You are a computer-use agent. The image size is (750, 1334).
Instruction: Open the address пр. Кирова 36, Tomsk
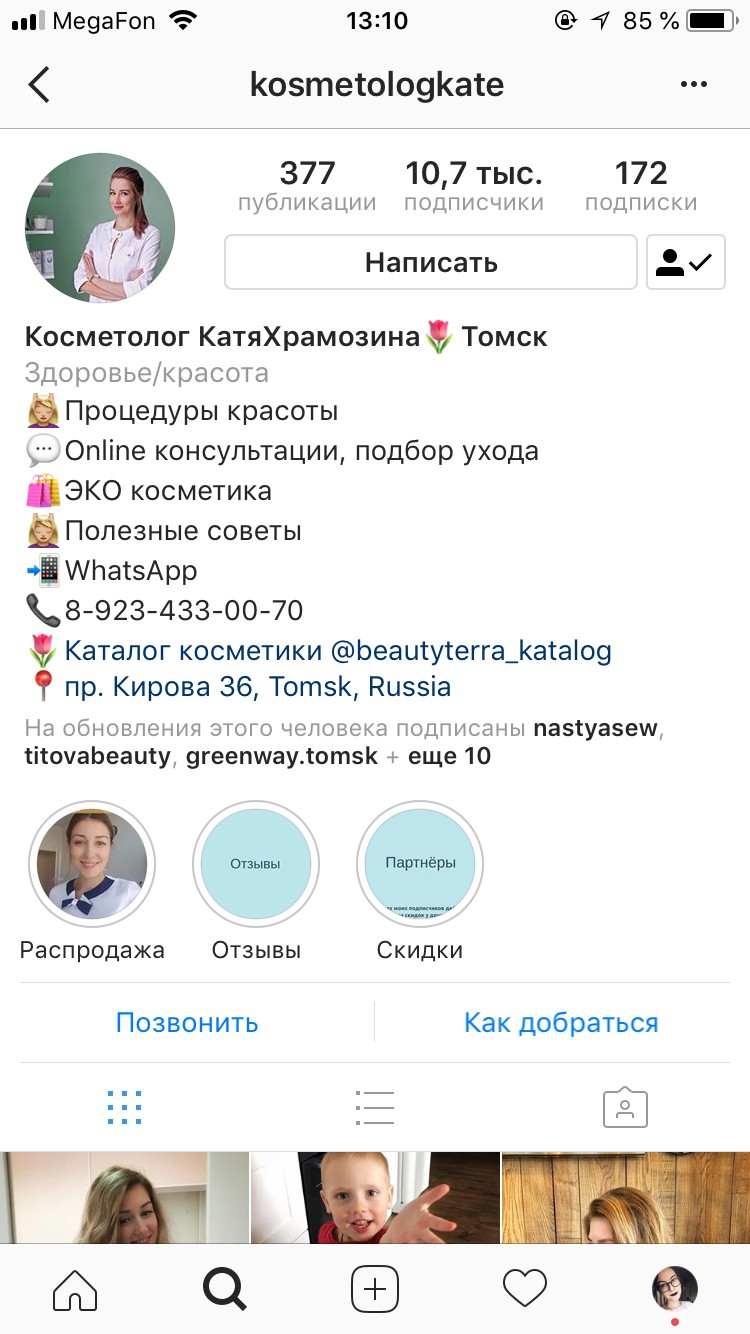click(258, 688)
